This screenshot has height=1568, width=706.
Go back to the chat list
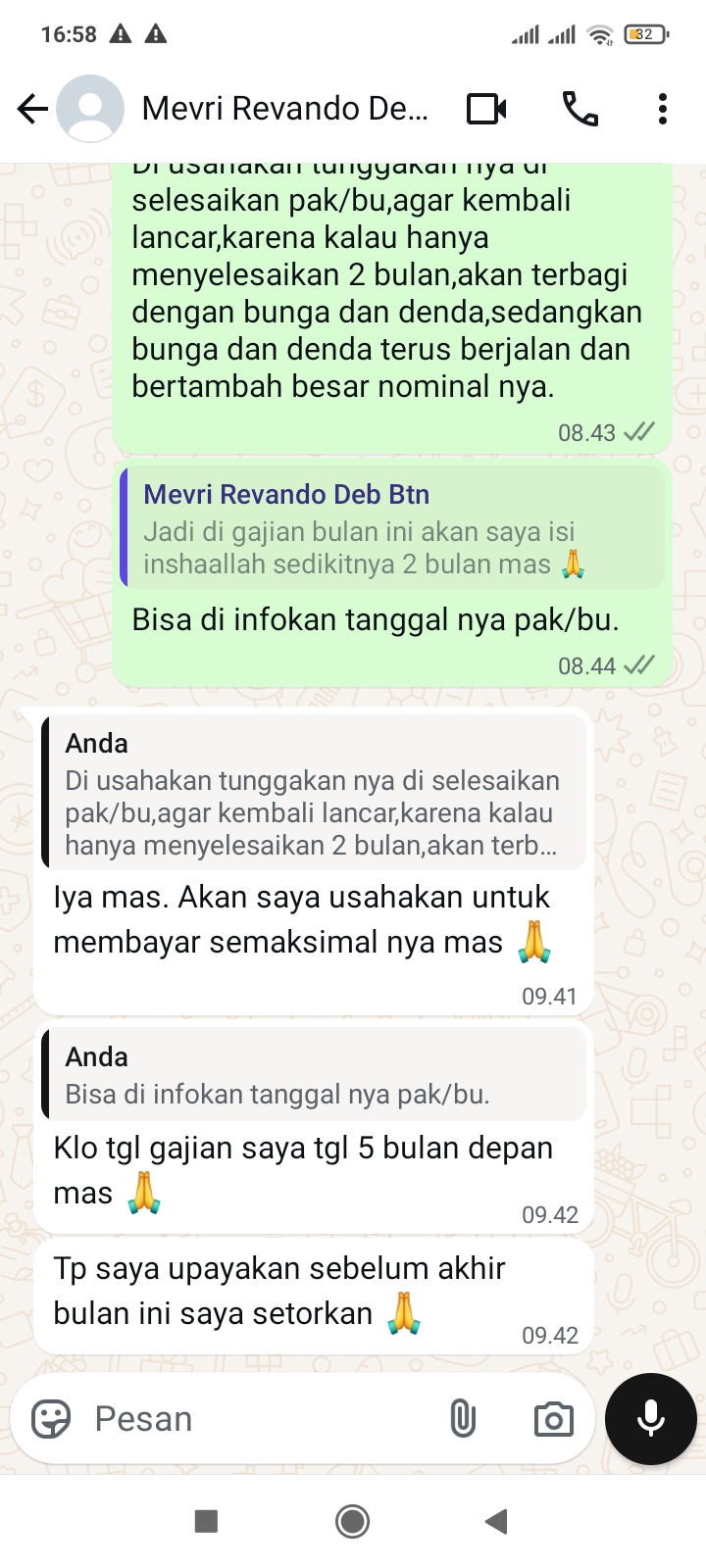pos(32,109)
